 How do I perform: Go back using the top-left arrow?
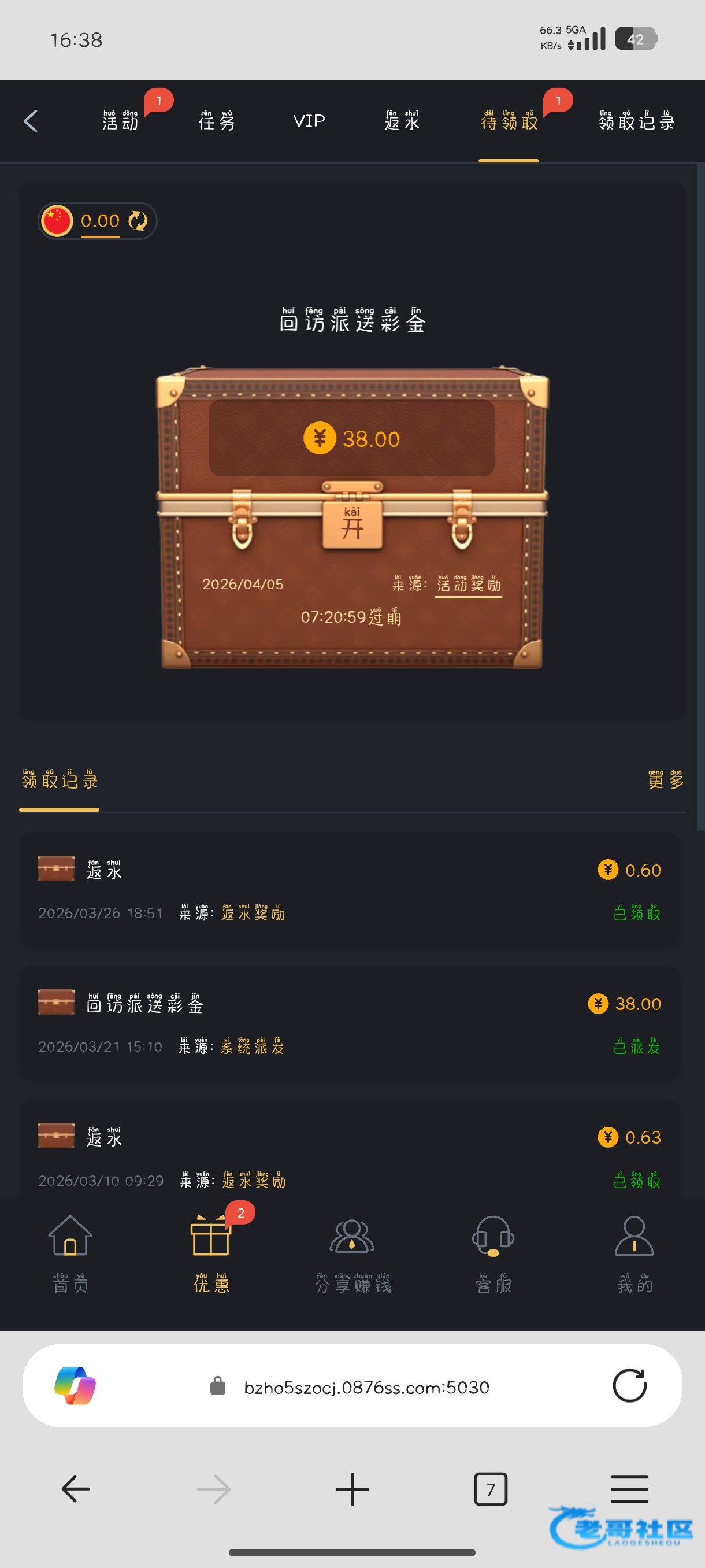click(x=31, y=121)
